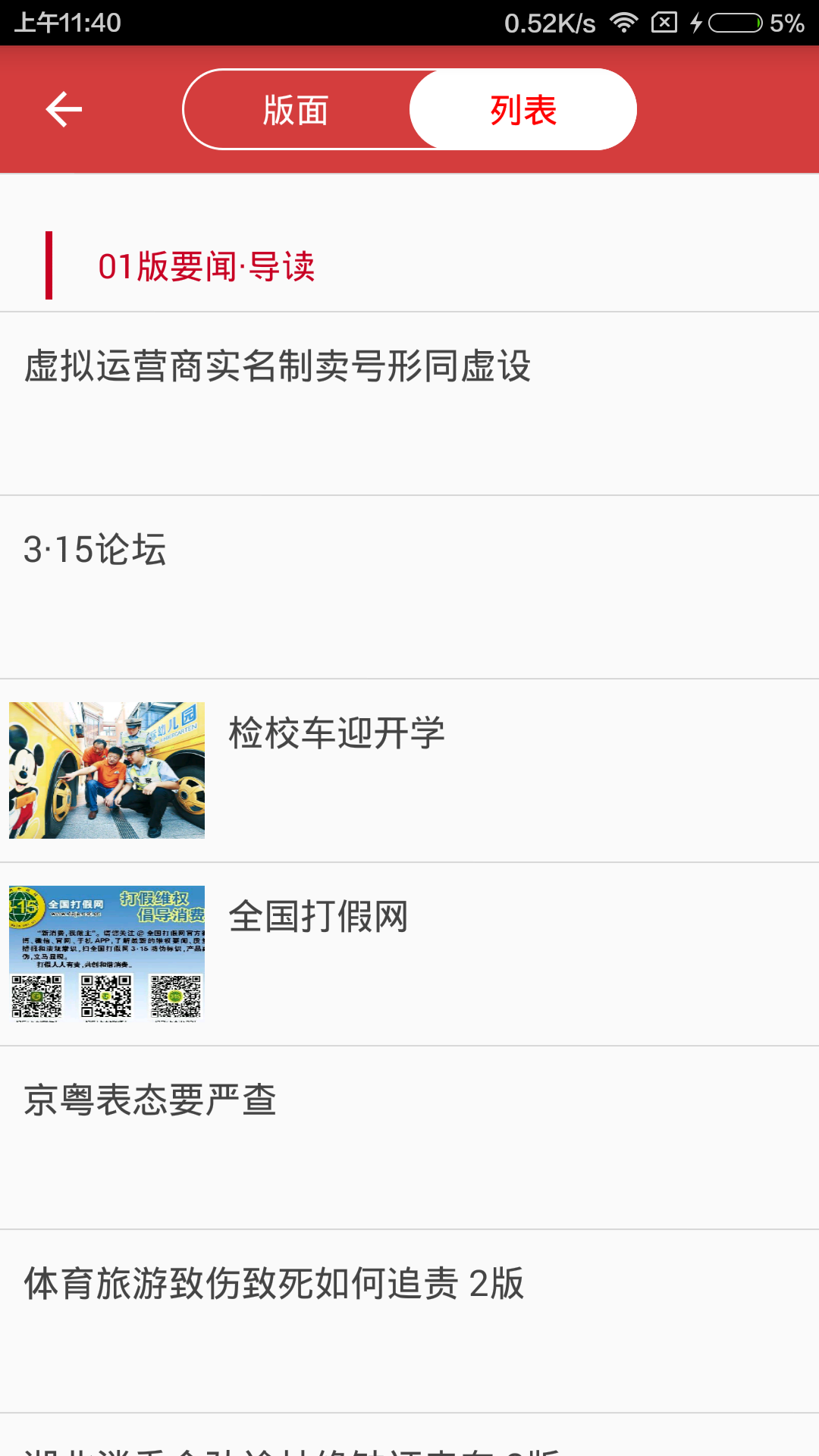Open 体育旅游致伤致死如何追责 2版
The image size is (819, 1456).
click(274, 1284)
